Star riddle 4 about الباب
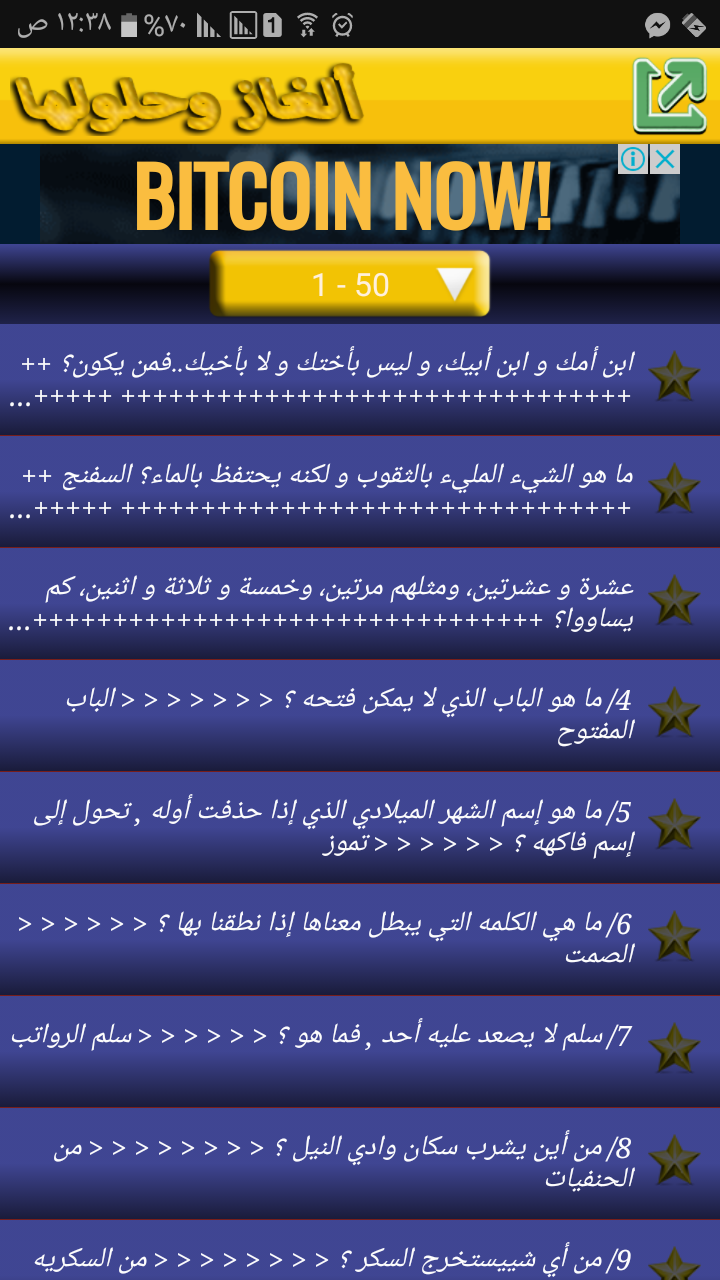 (674, 714)
